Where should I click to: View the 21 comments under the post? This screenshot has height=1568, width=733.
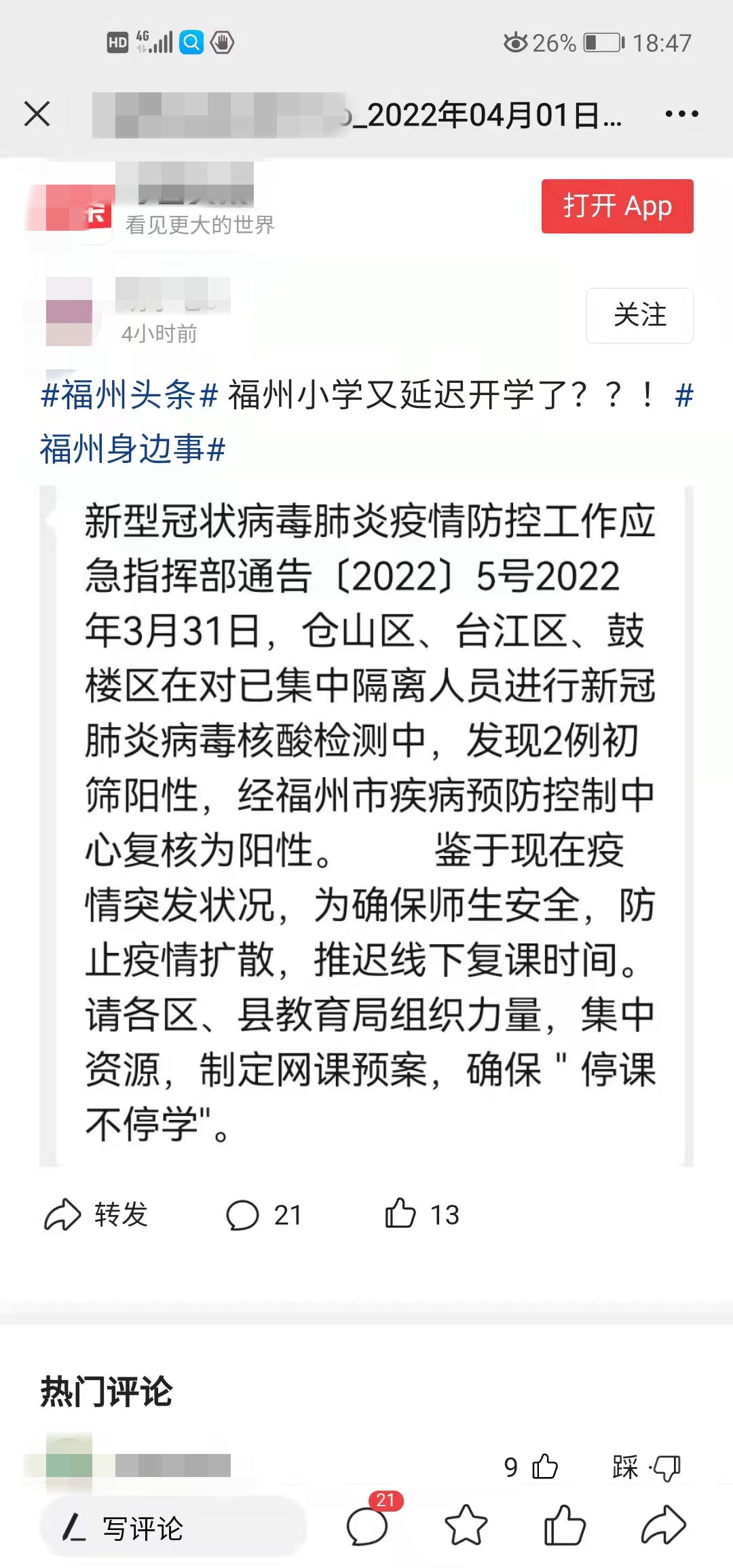click(x=263, y=1214)
